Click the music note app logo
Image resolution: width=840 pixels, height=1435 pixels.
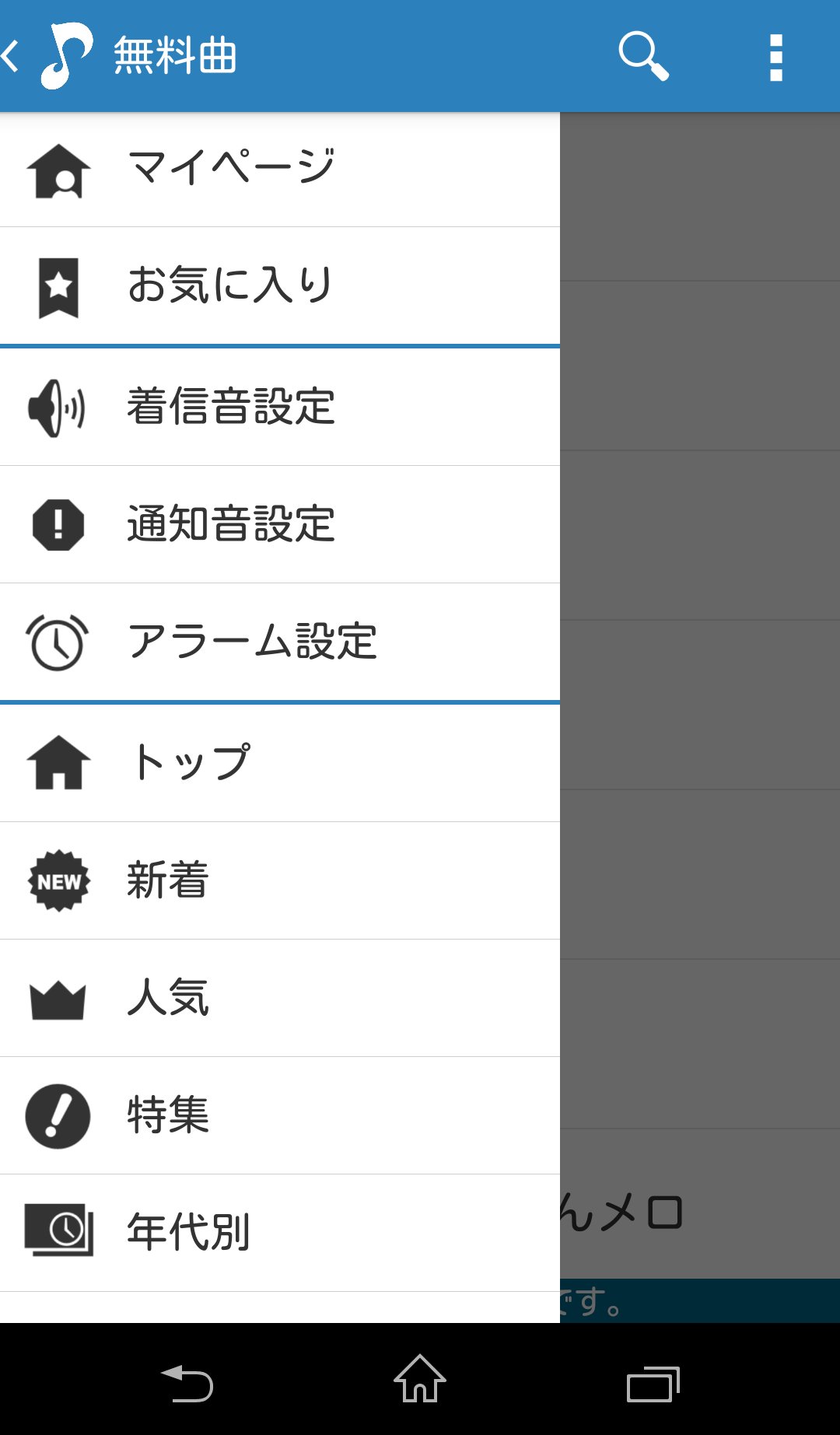[64, 54]
